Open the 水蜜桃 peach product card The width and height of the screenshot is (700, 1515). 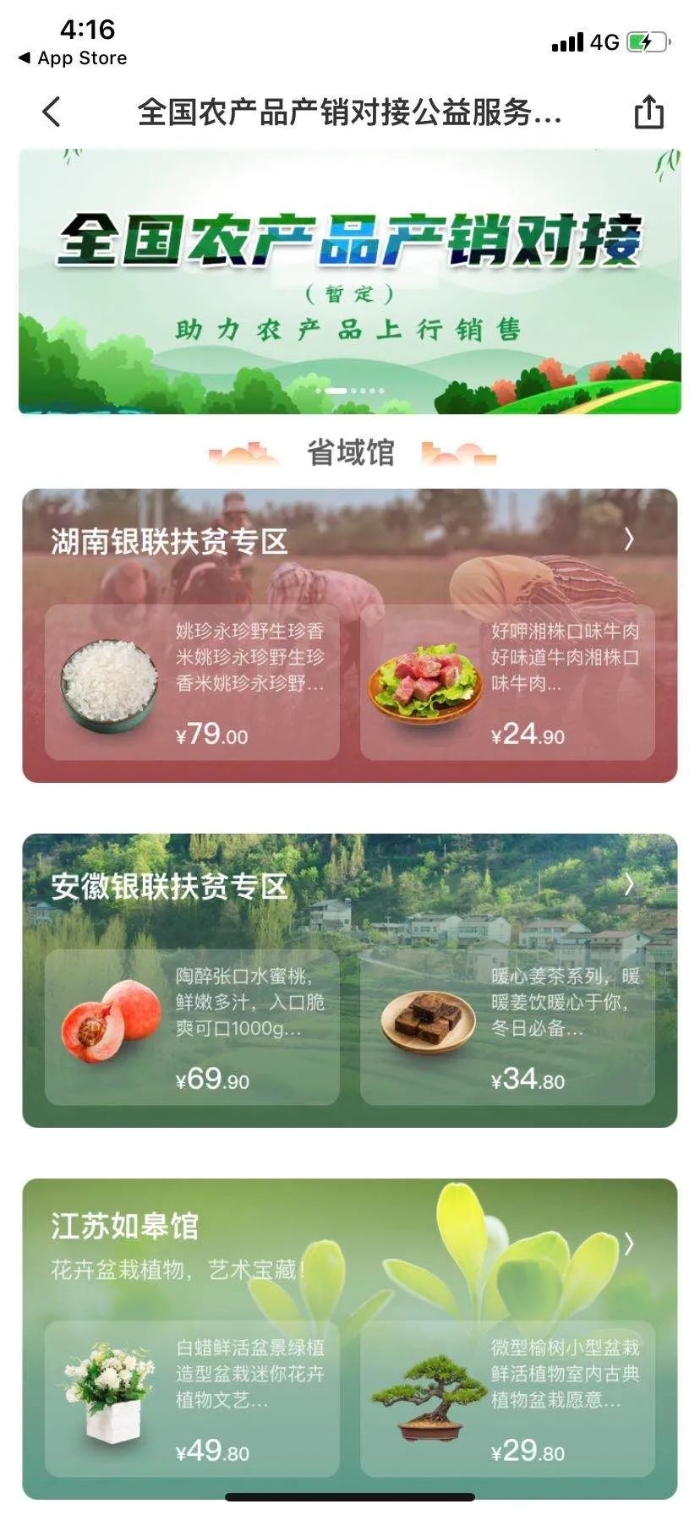click(x=192, y=1027)
